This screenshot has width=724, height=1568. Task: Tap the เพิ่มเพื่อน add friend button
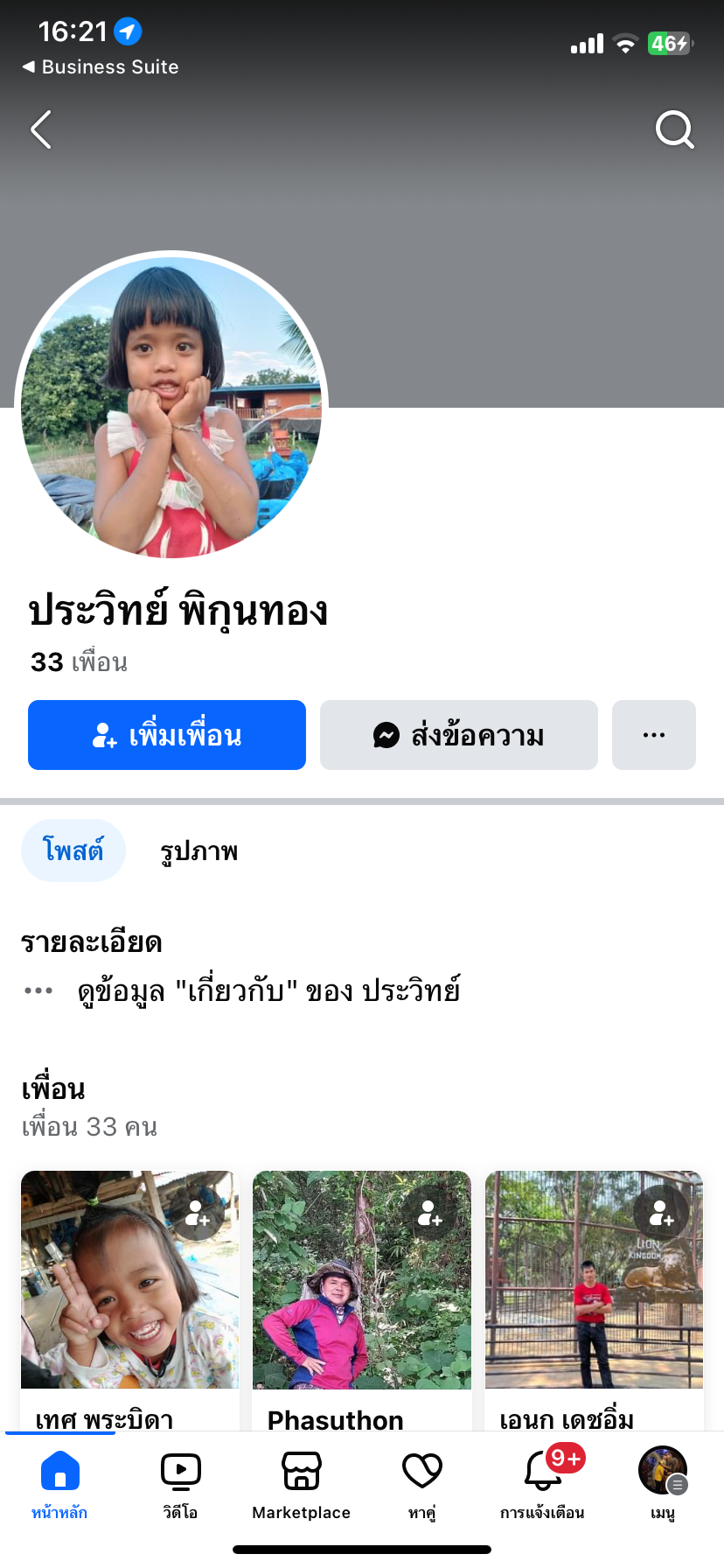[x=167, y=735]
